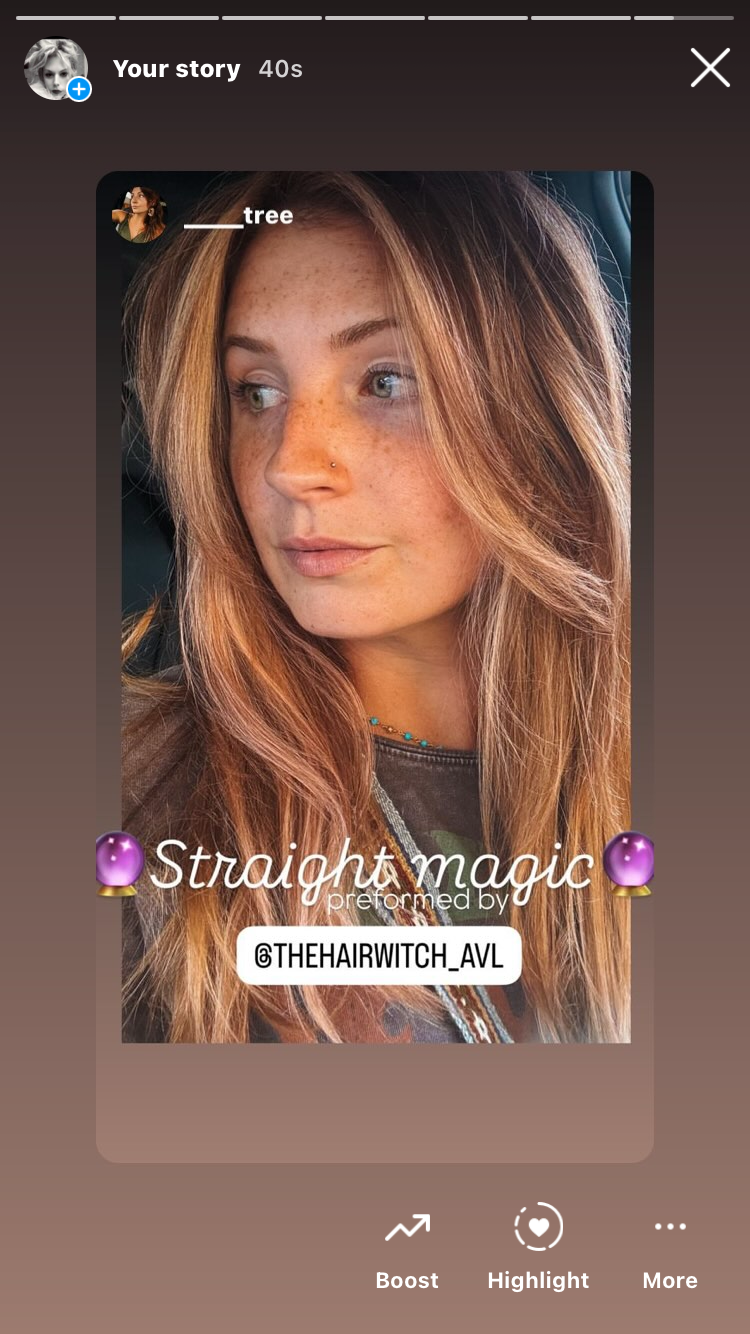Tap your story profile picture
The image size is (750, 1334).
56,68
